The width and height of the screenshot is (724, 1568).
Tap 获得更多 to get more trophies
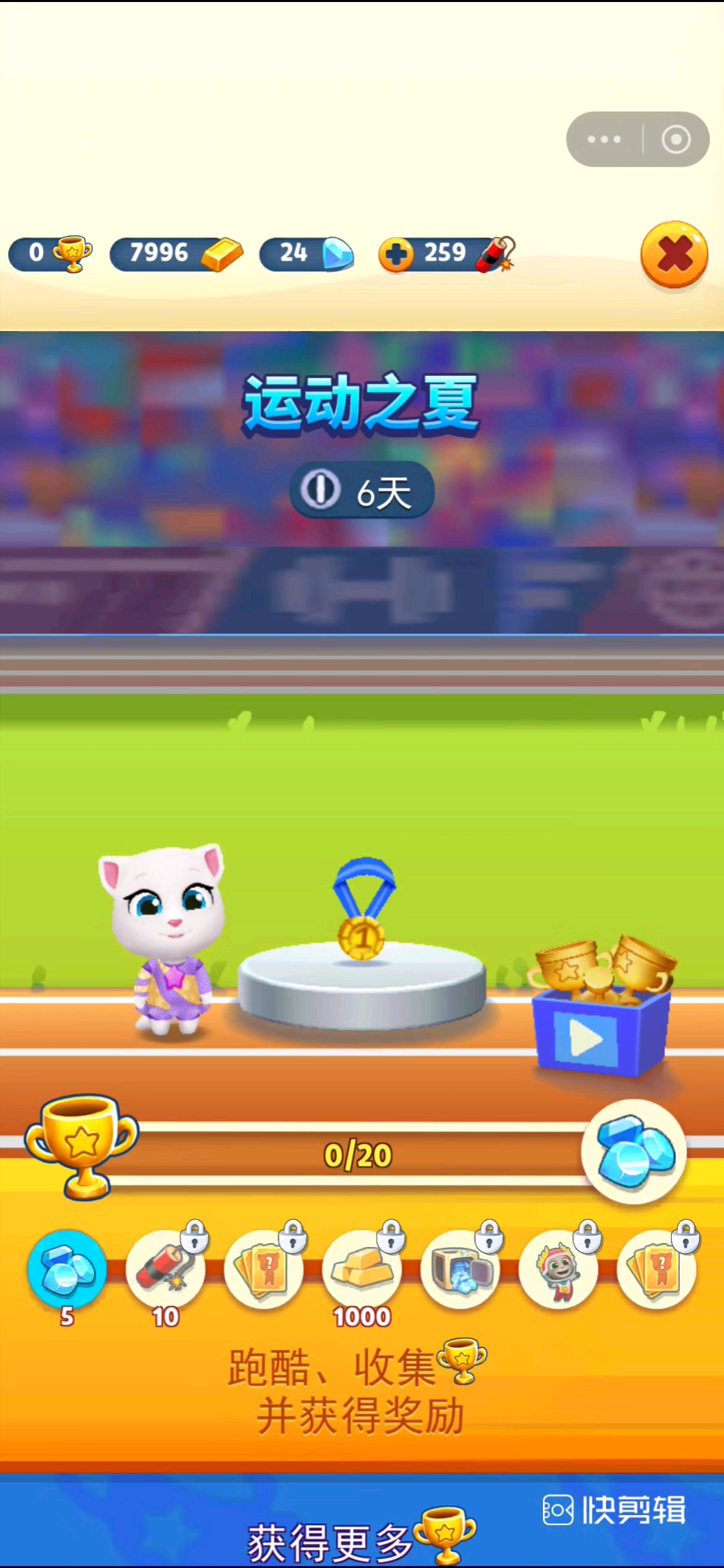361,1539
